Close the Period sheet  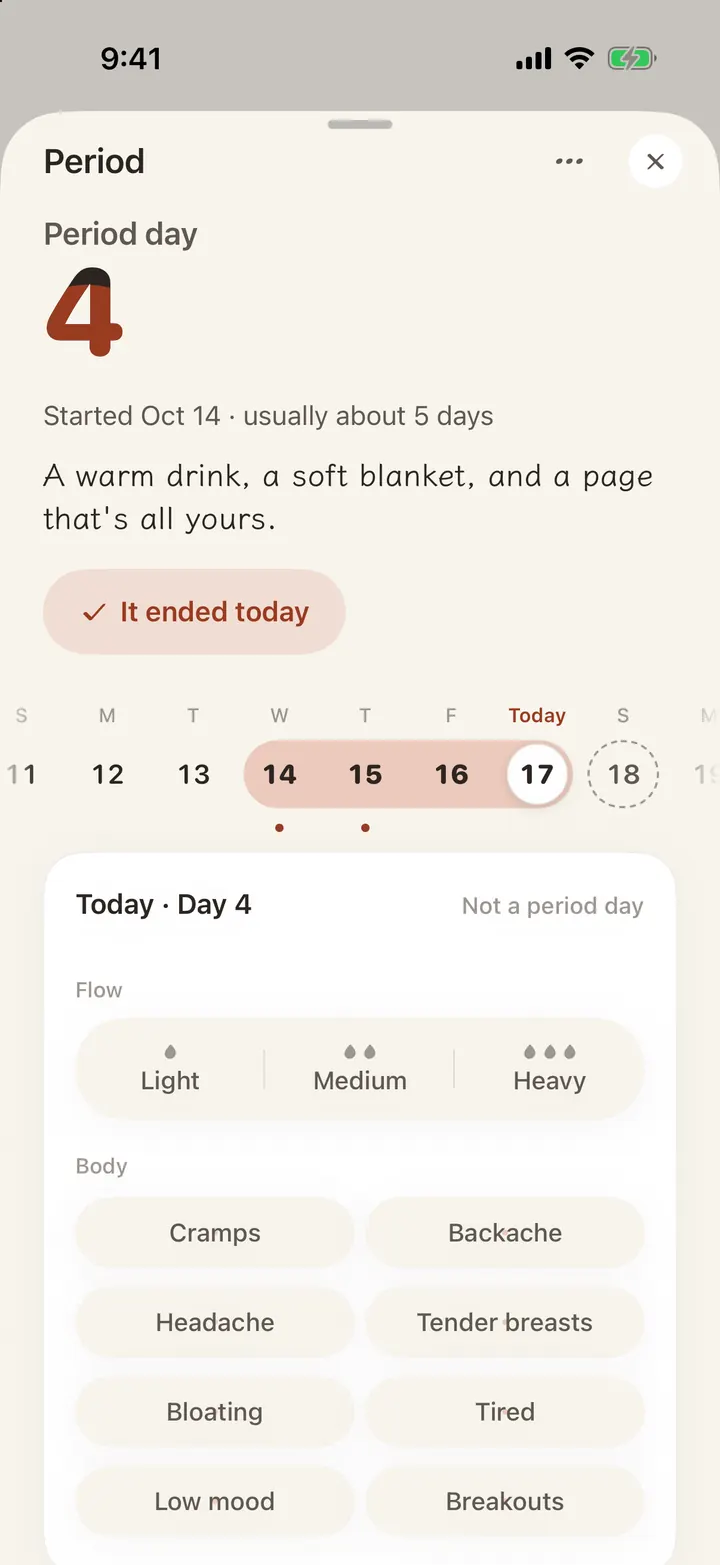655,161
